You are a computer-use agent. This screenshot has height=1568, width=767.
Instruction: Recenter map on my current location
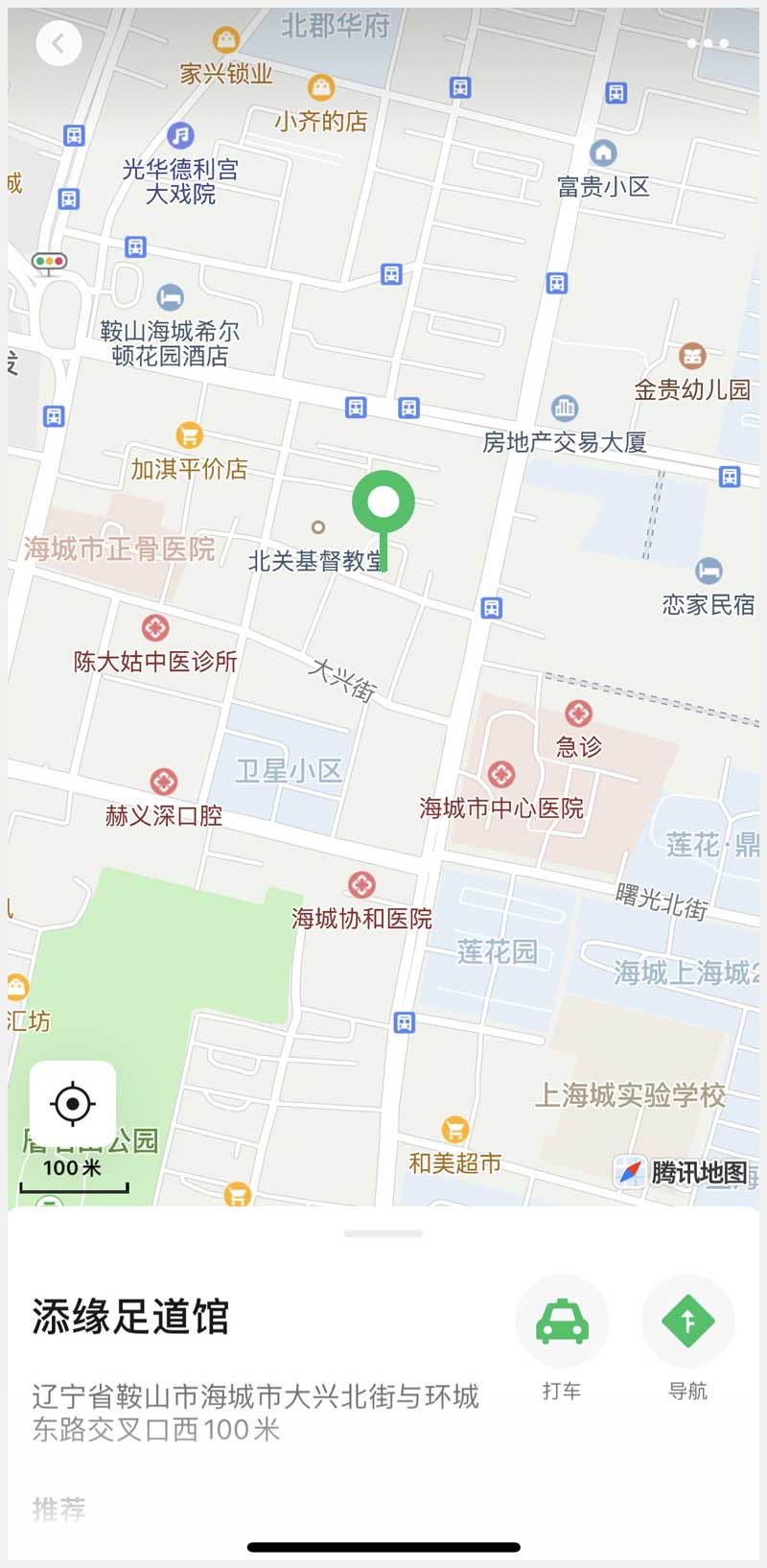pyautogui.click(x=73, y=1104)
